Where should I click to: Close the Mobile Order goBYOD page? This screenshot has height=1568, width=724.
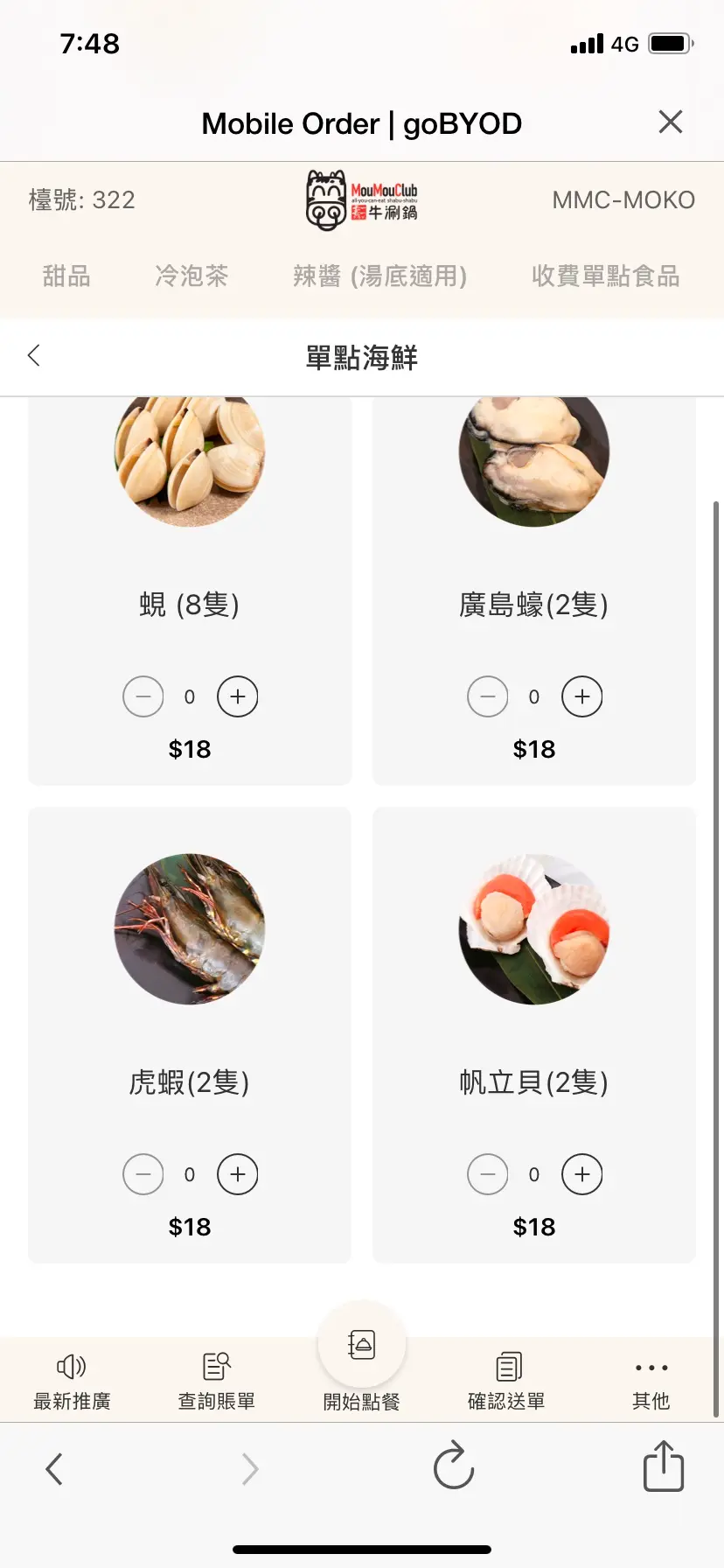pos(670,122)
